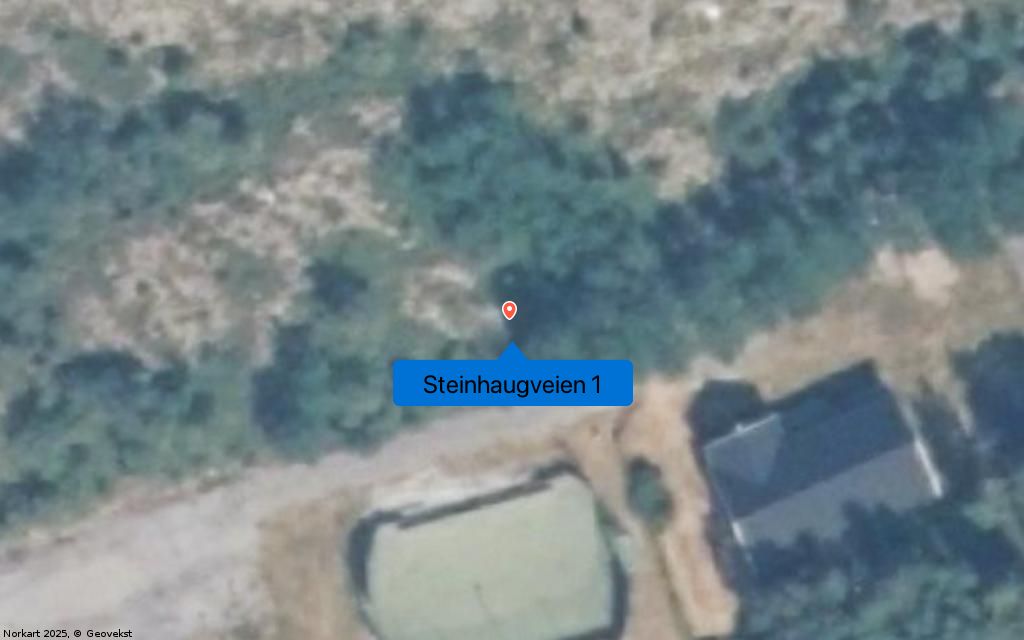
Task: Tap the Steinhaugveien 1 address label
Action: (x=512, y=384)
